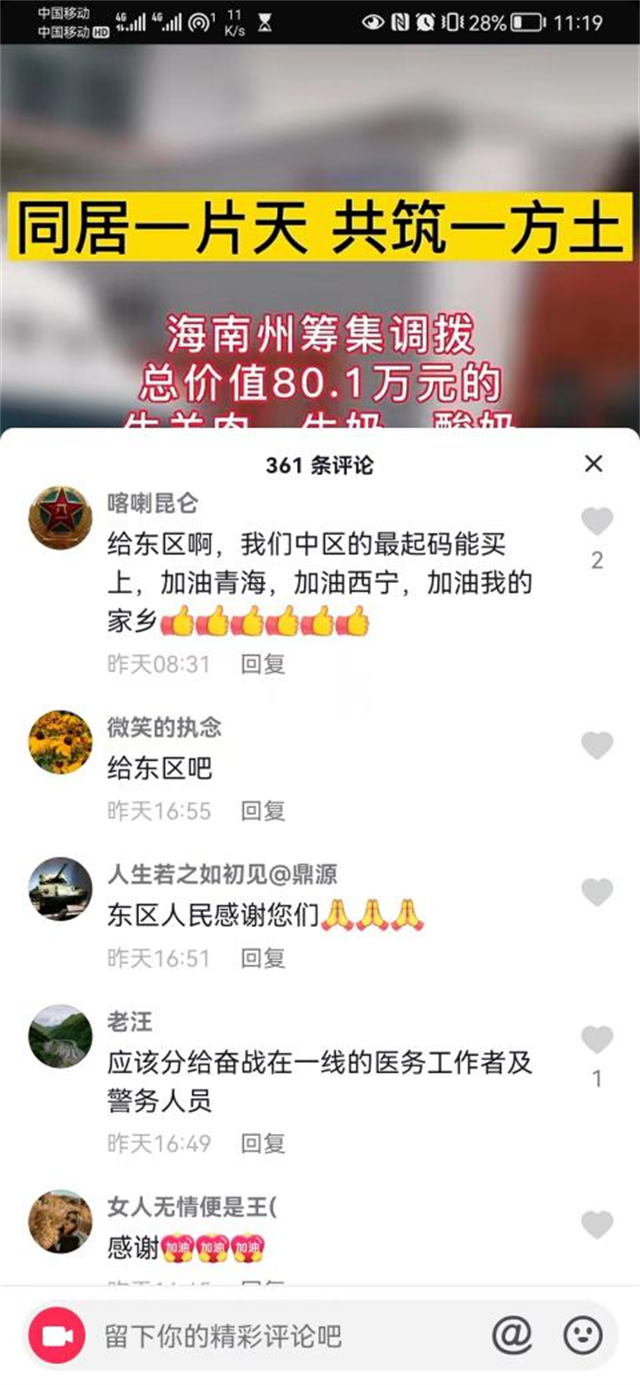The width and height of the screenshot is (640, 1385).
Task: Like the comment from 人生若之如初见@鼎源
Action: click(x=597, y=892)
